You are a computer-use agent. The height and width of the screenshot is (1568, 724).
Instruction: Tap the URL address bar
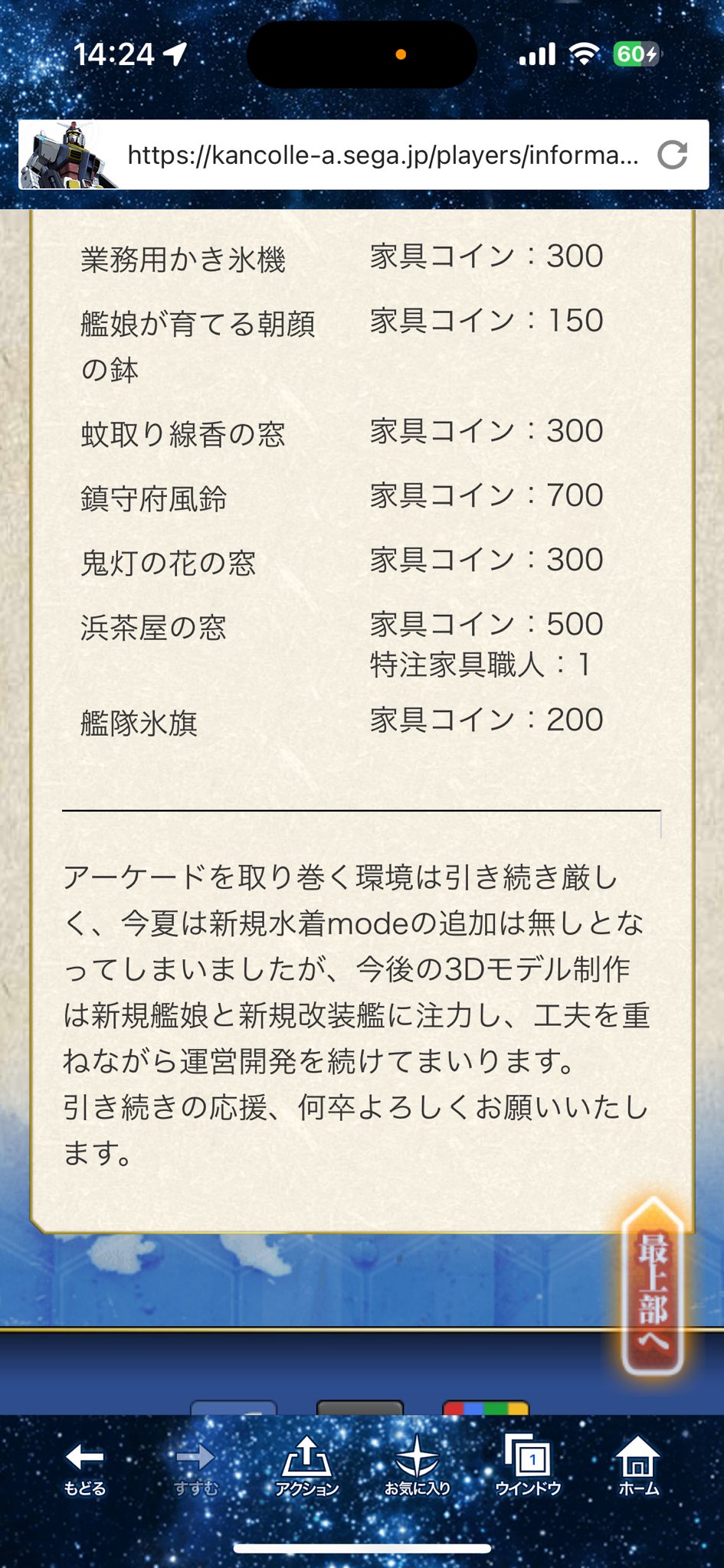(x=382, y=155)
